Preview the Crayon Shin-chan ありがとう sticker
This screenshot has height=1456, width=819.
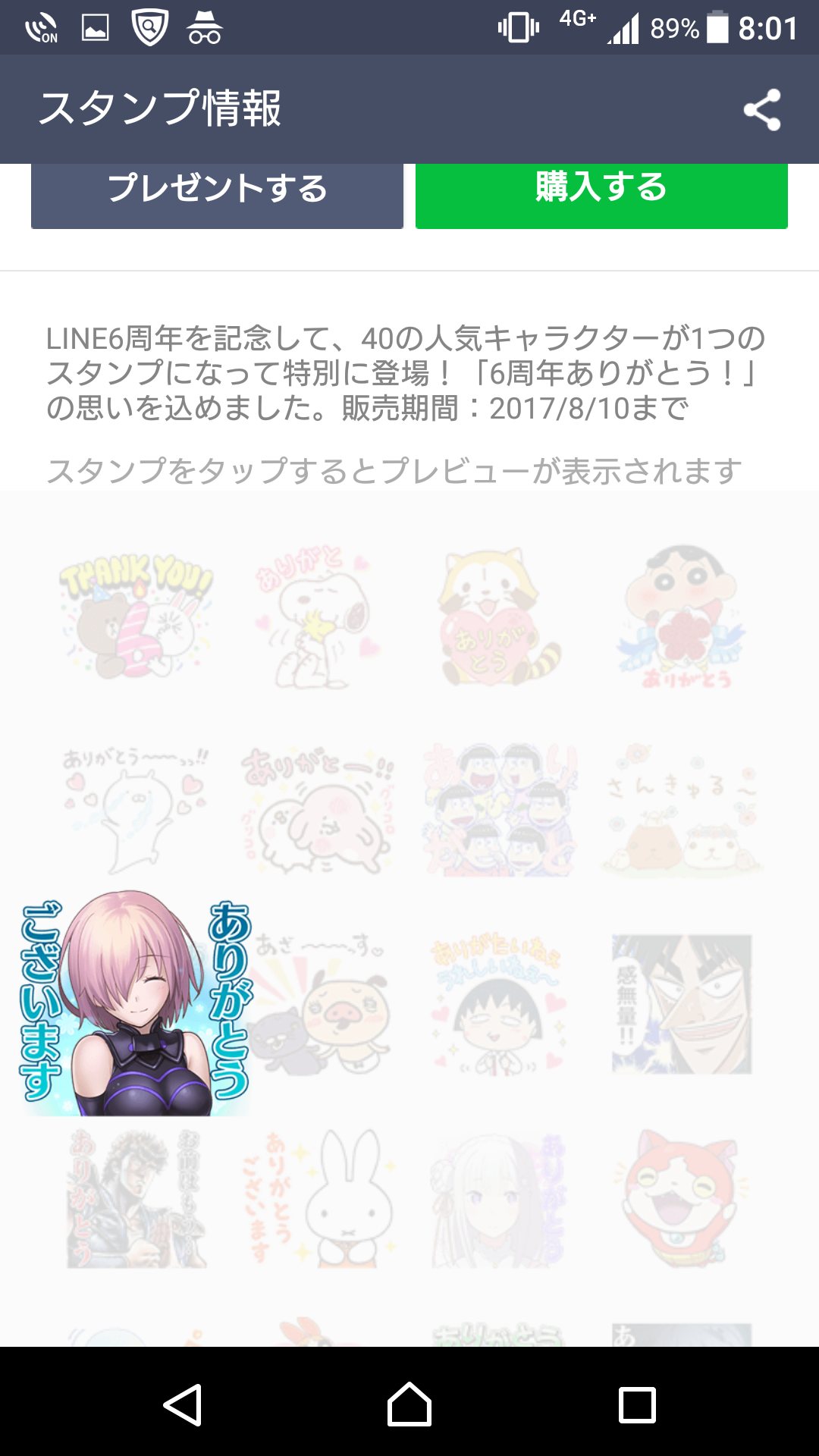(x=682, y=618)
